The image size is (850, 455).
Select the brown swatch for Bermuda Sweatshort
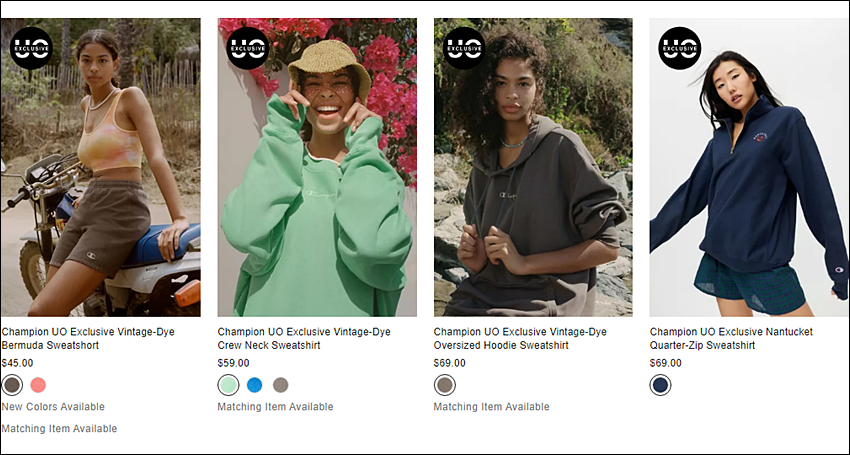coord(12,385)
